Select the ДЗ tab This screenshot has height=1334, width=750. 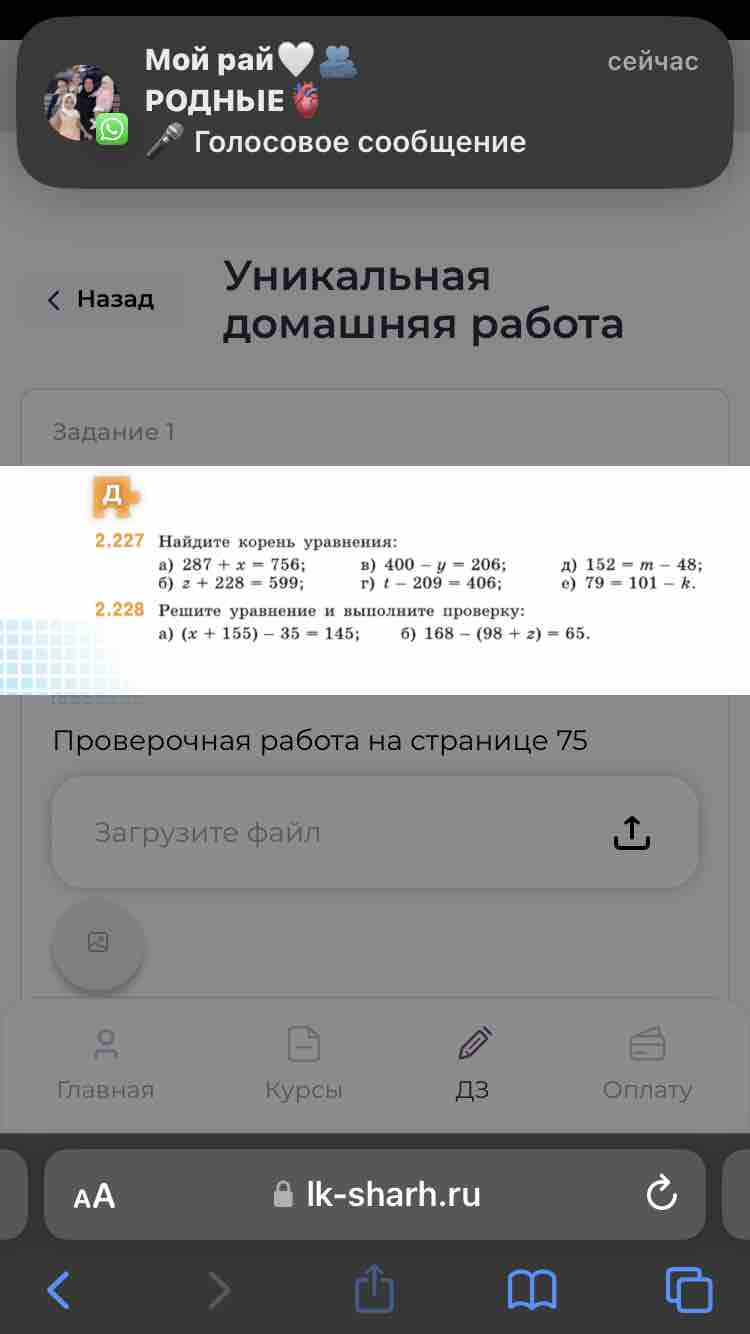(x=473, y=1064)
